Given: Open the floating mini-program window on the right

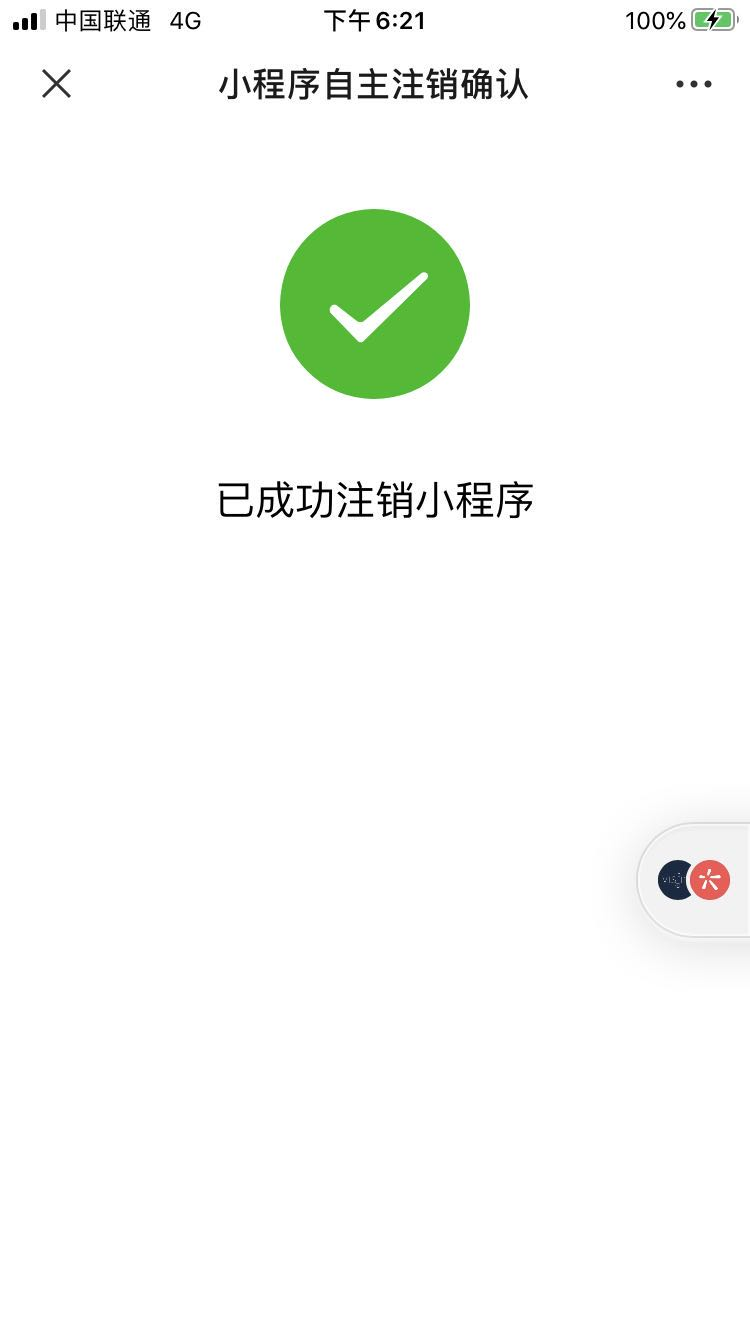Looking at the screenshot, I should pyautogui.click(x=694, y=880).
